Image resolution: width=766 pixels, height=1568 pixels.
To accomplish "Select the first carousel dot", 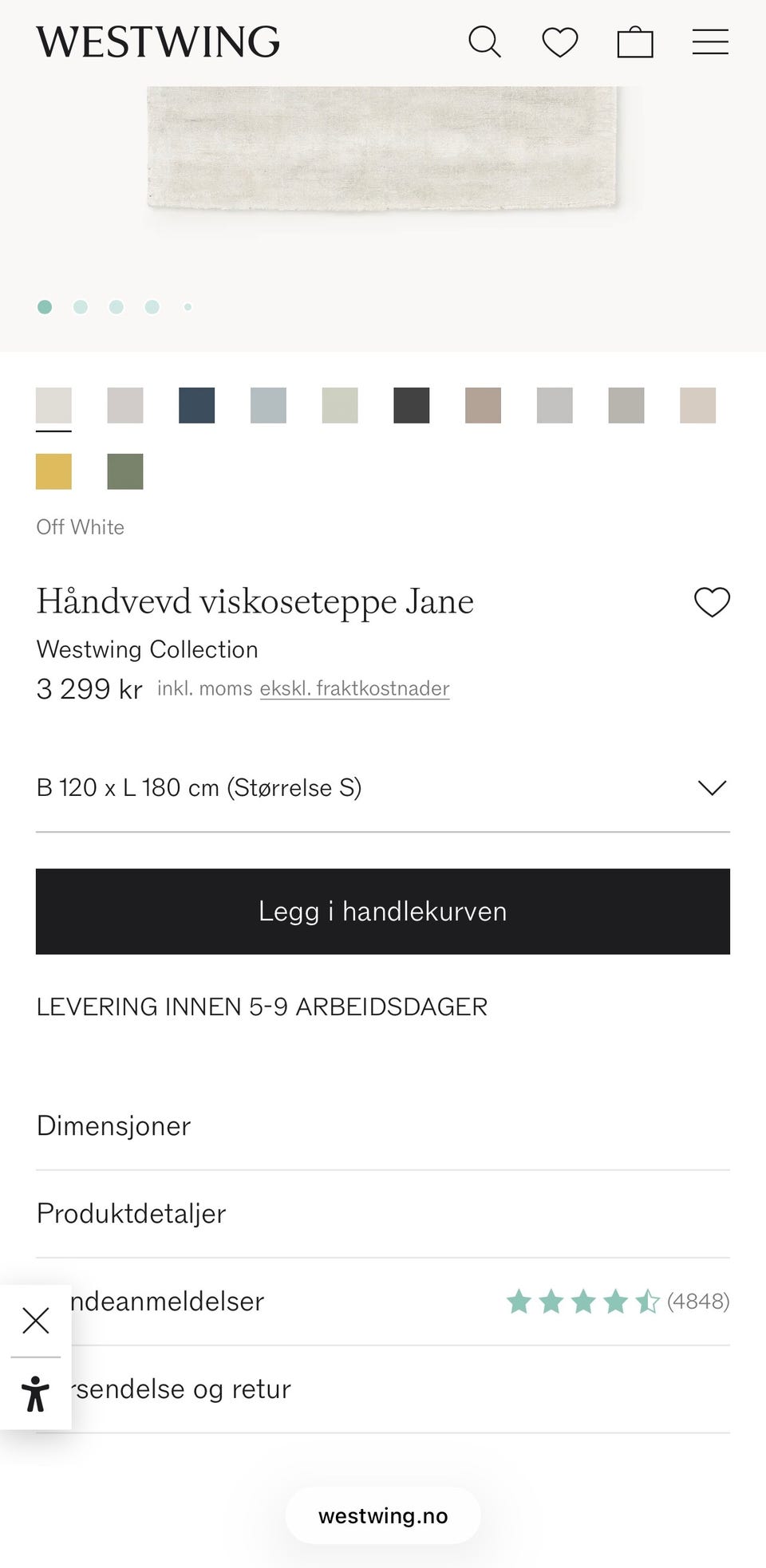I will pyautogui.click(x=45, y=306).
